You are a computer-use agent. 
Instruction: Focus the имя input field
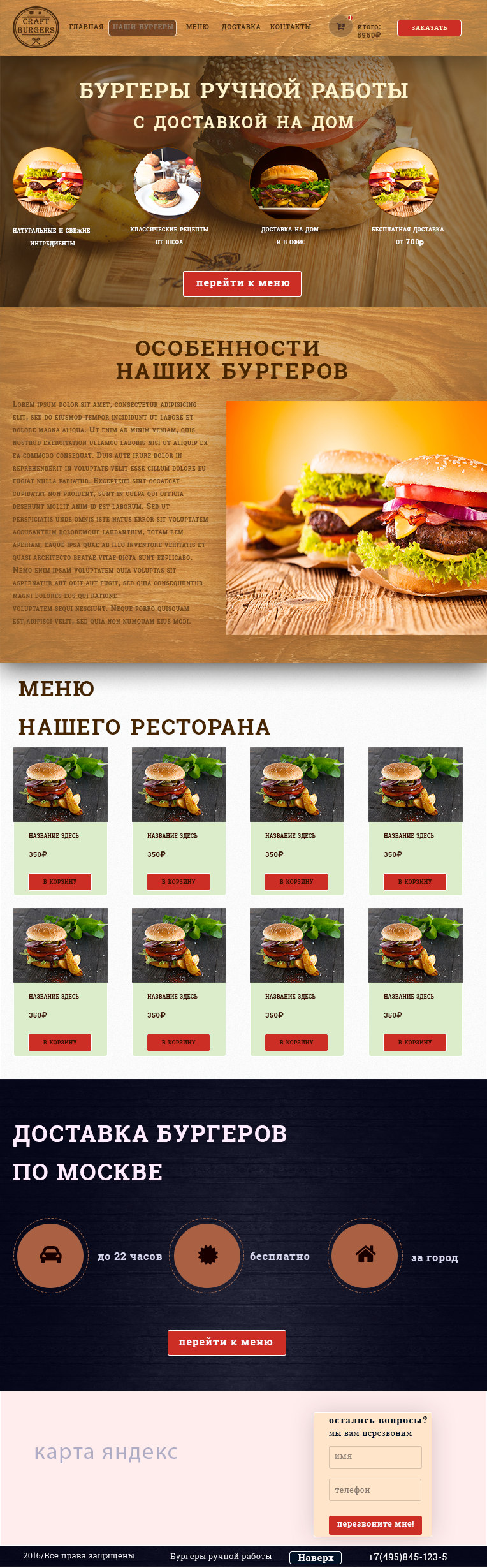(375, 1456)
